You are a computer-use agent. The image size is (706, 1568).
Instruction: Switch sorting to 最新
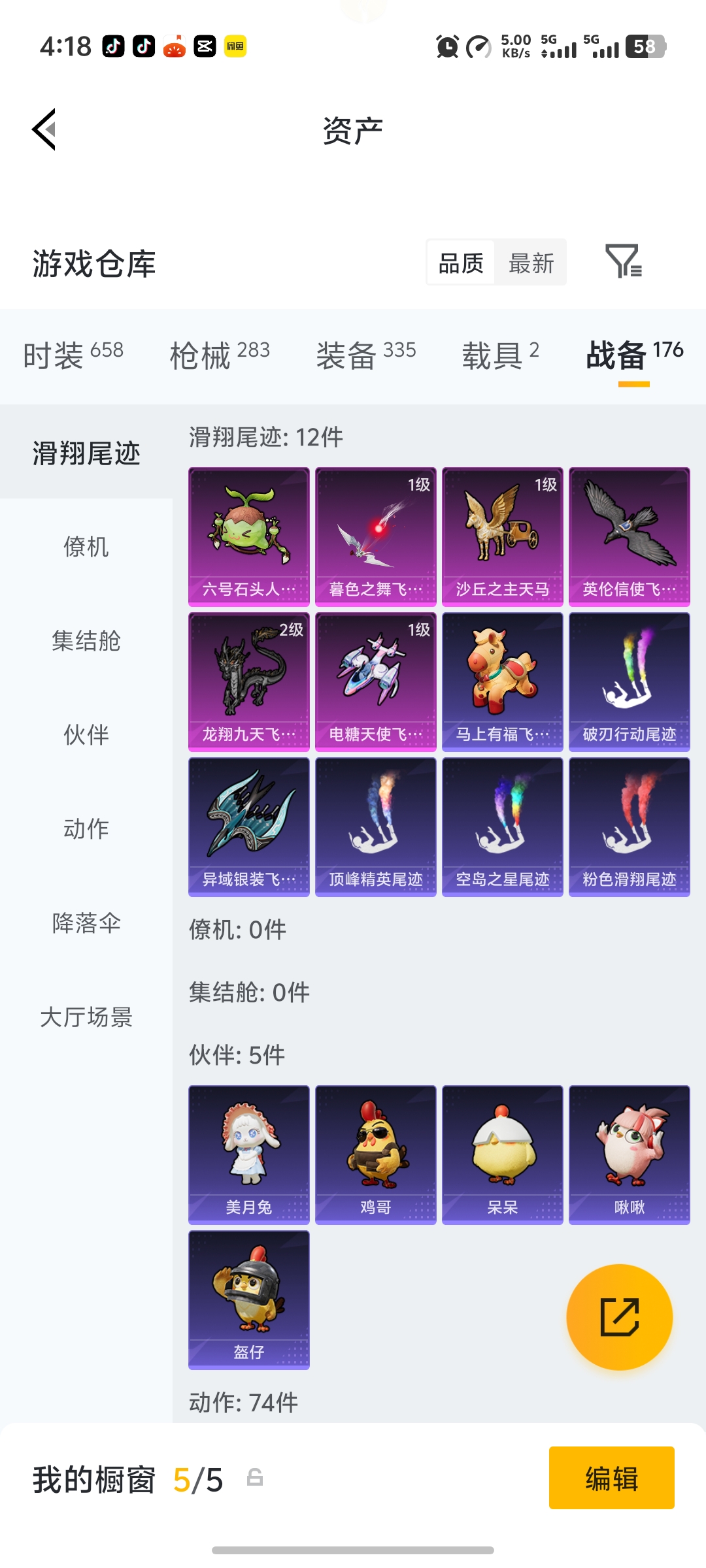tap(531, 262)
